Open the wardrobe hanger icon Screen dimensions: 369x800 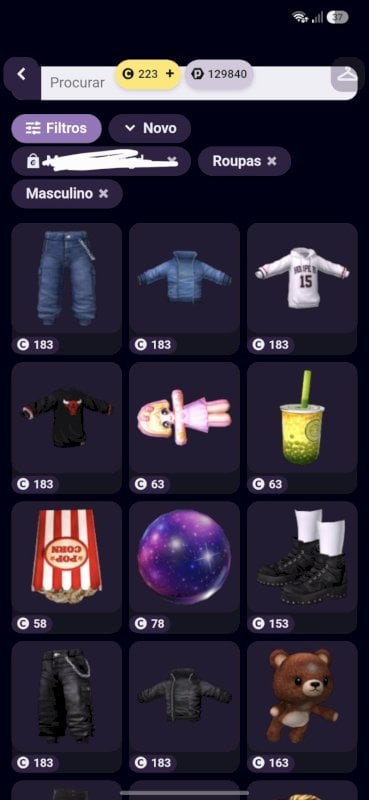[x=348, y=74]
